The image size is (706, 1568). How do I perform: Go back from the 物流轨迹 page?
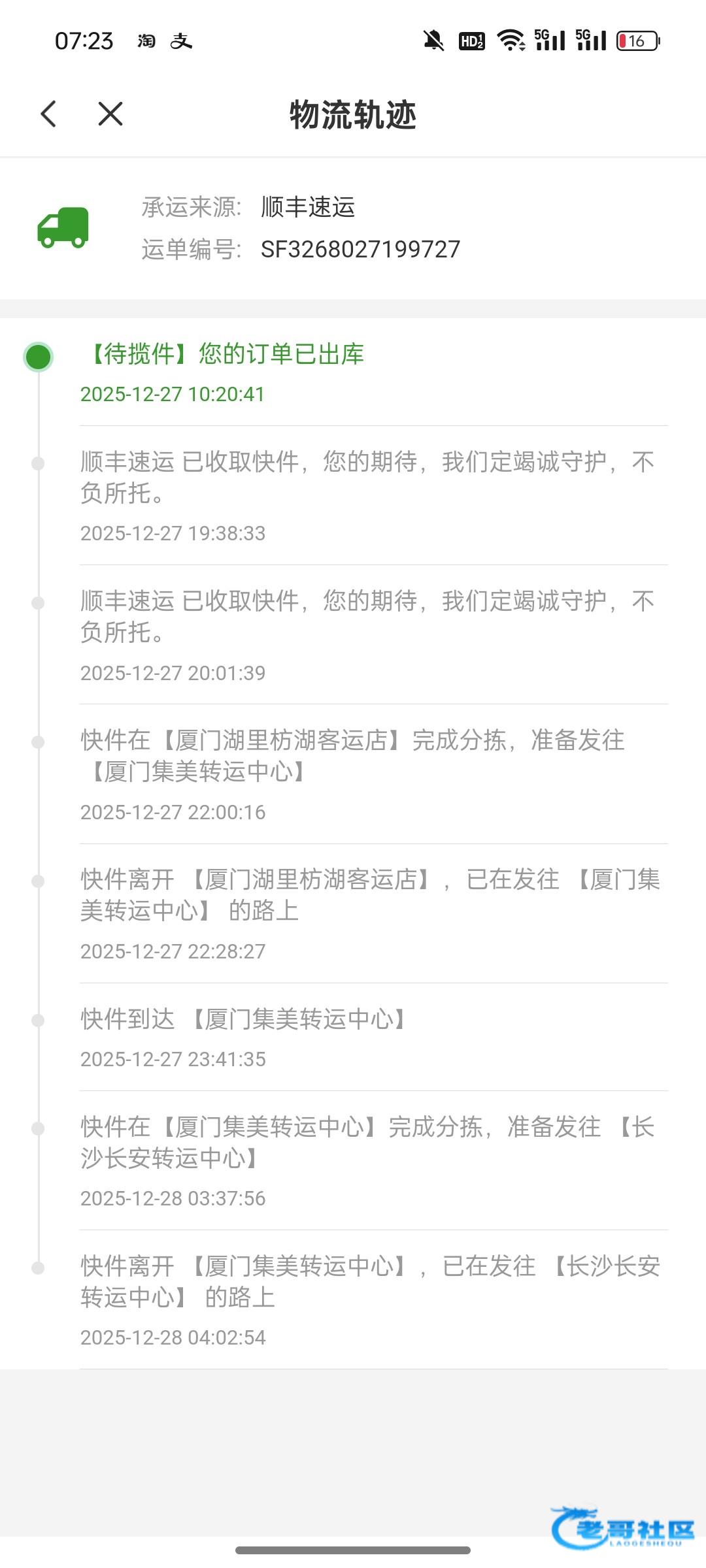pyautogui.click(x=49, y=114)
